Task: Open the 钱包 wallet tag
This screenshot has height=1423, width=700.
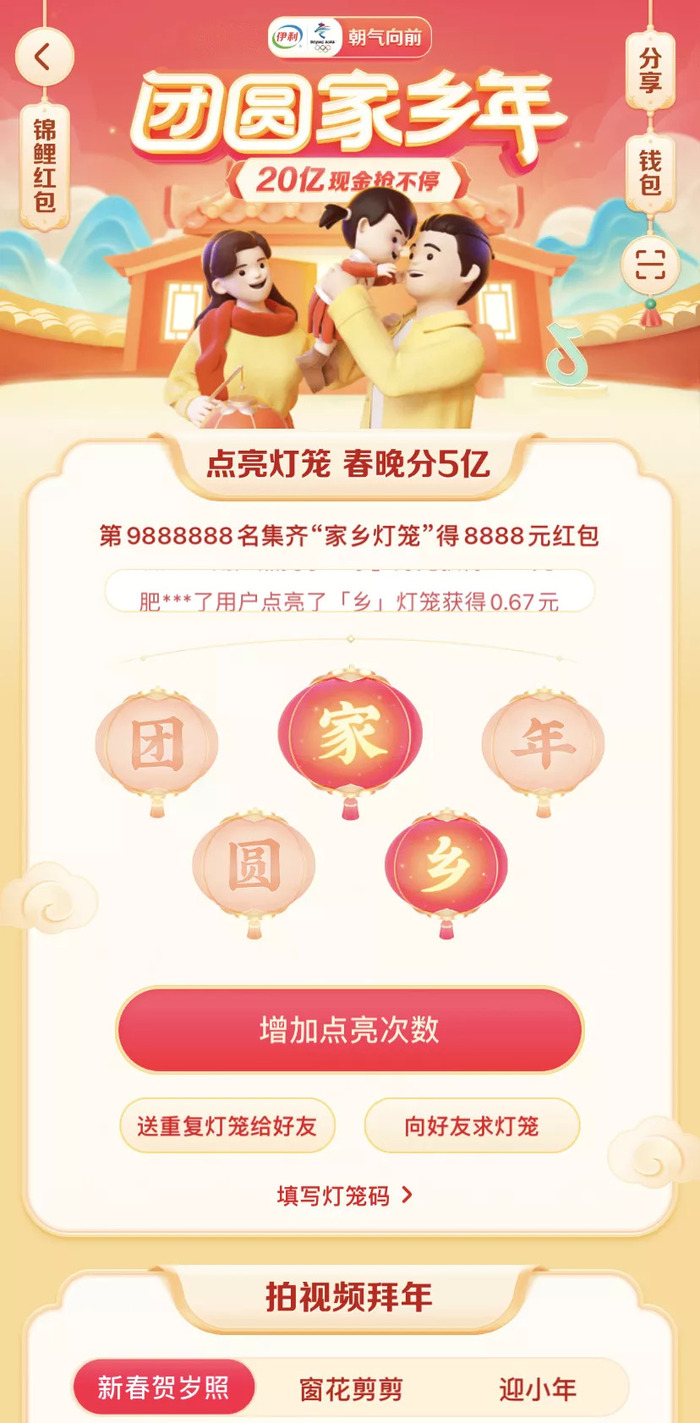Action: [650, 173]
